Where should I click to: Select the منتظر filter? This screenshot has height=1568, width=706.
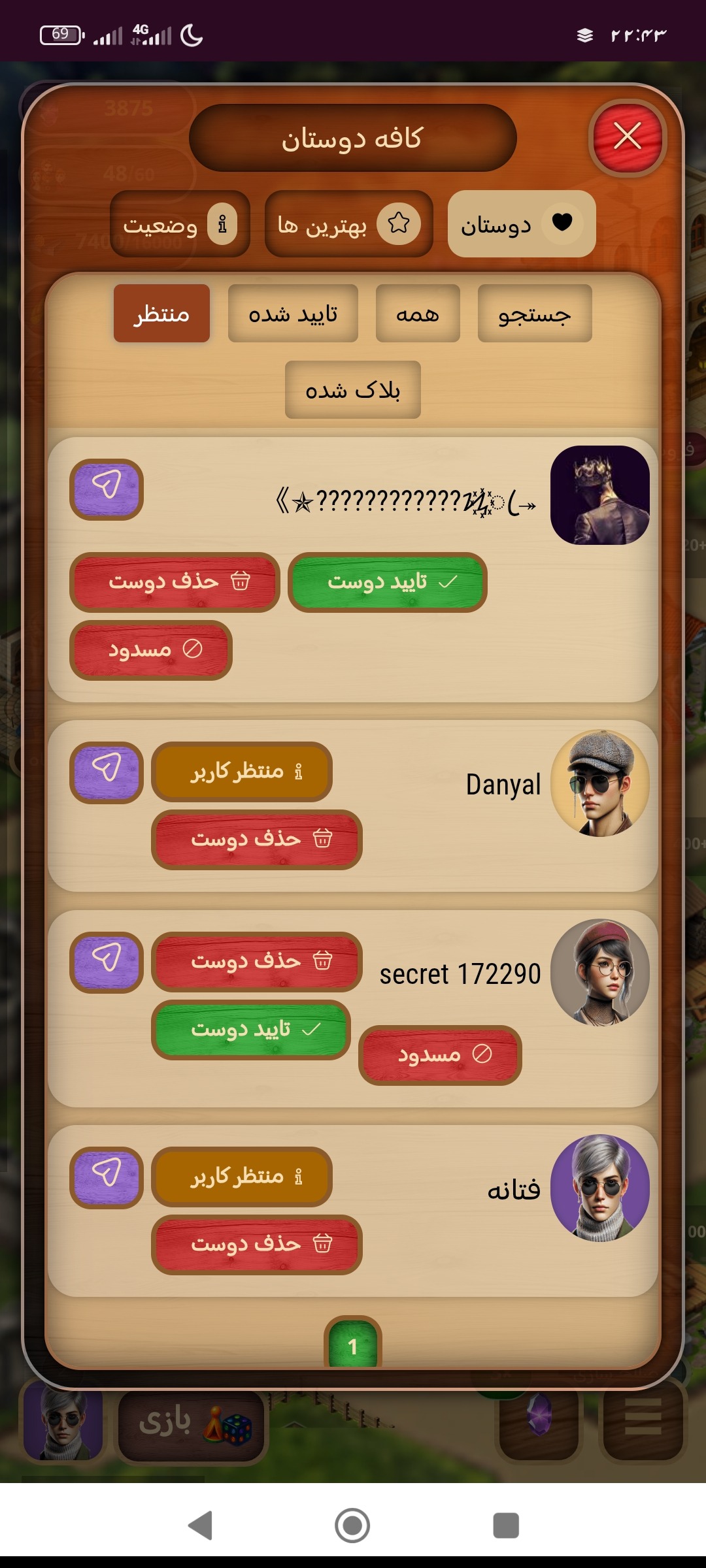(x=161, y=314)
